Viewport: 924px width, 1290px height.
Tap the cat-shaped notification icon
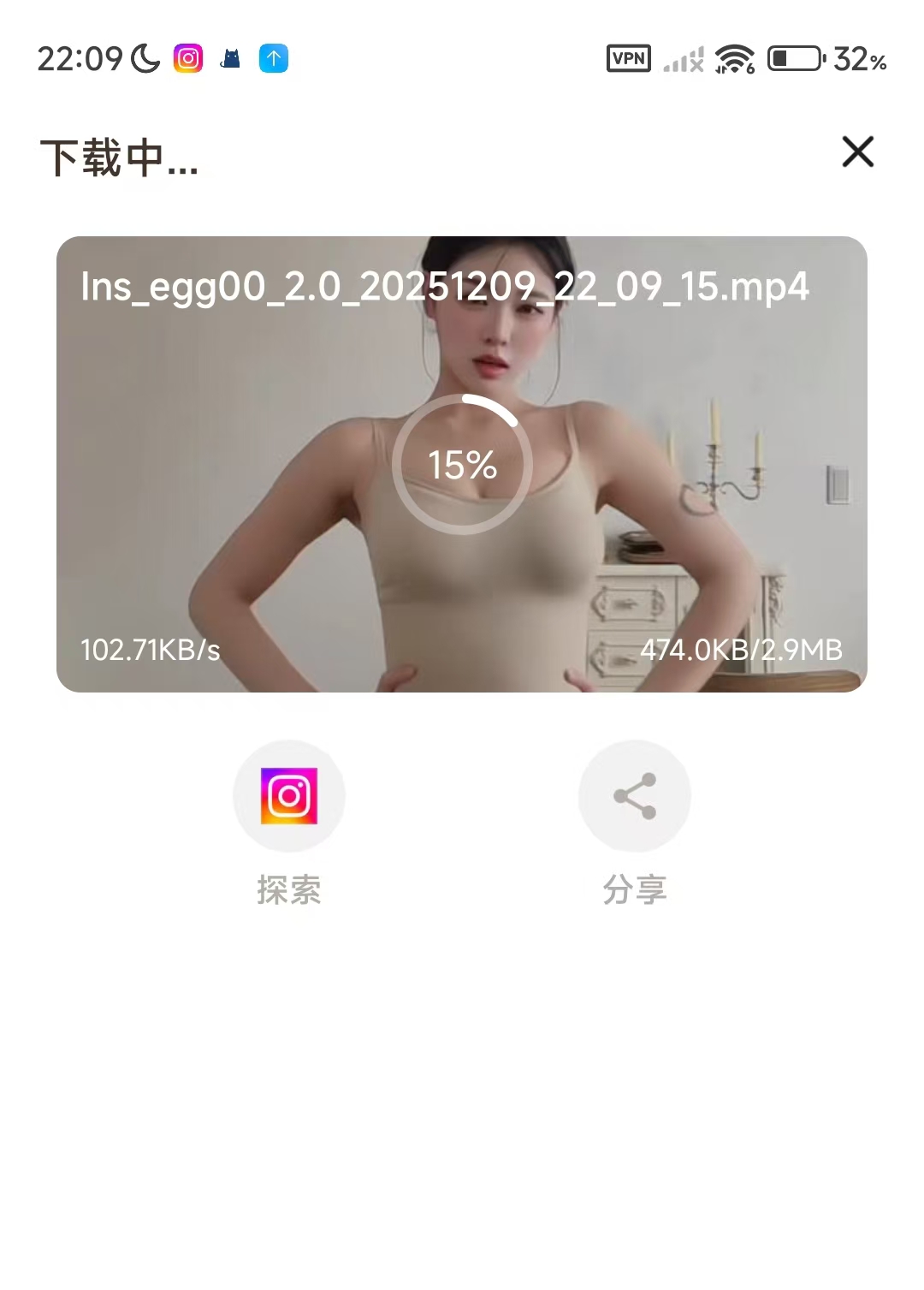(x=231, y=60)
